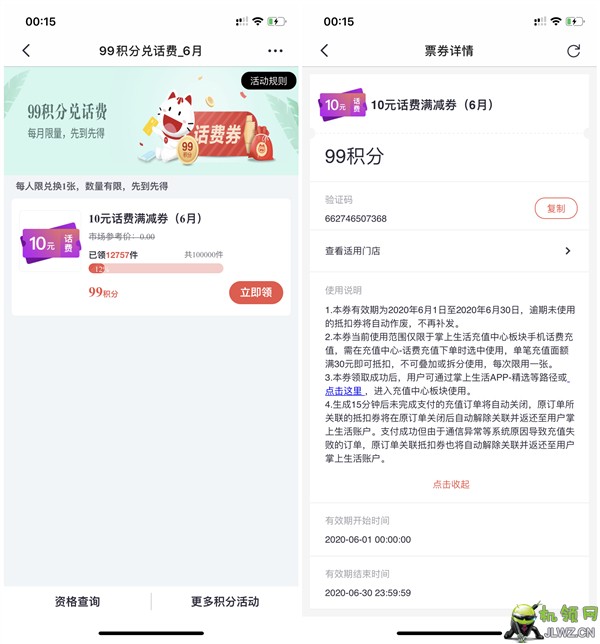The width and height of the screenshot is (600, 644).
Task: Go back from the 99积分兑话费_6月 page
Action: click(26, 51)
